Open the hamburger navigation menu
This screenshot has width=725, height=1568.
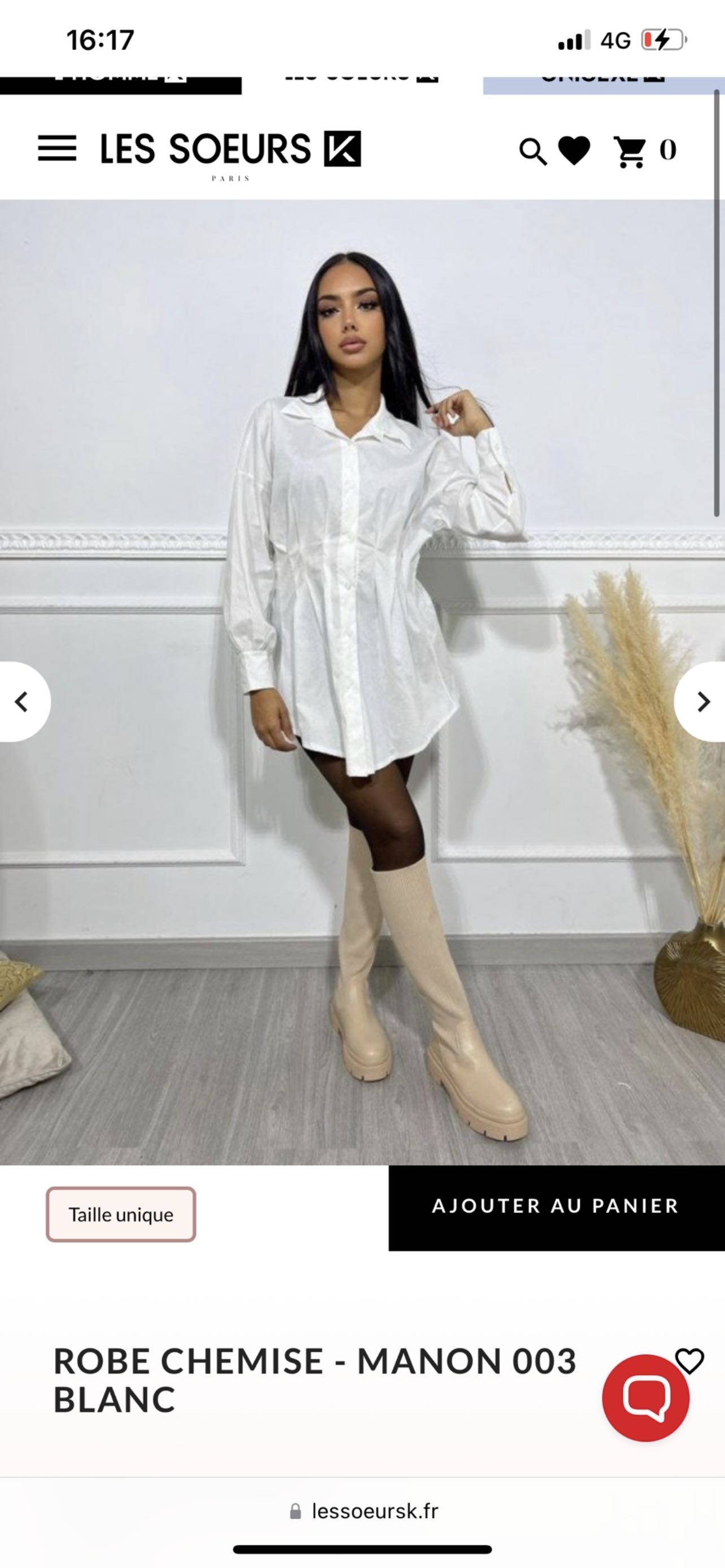[57, 148]
